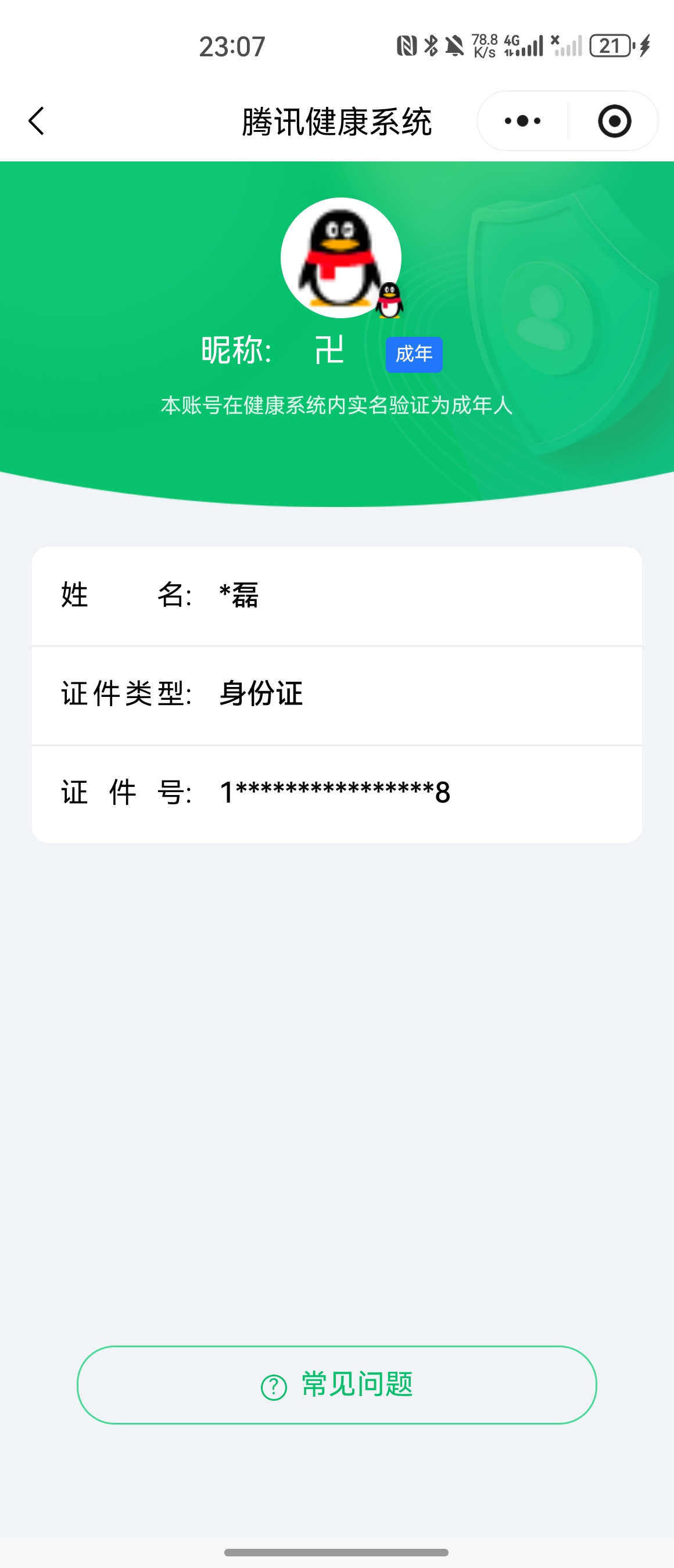Tap the QQ penguin avatar
Image resolution: width=674 pixels, height=1568 pixels.
[340, 258]
